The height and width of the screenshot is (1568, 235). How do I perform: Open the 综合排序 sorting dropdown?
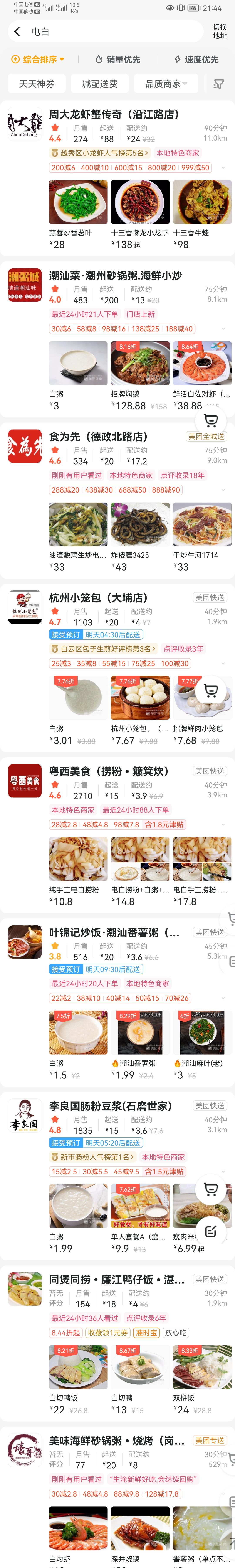point(38,60)
